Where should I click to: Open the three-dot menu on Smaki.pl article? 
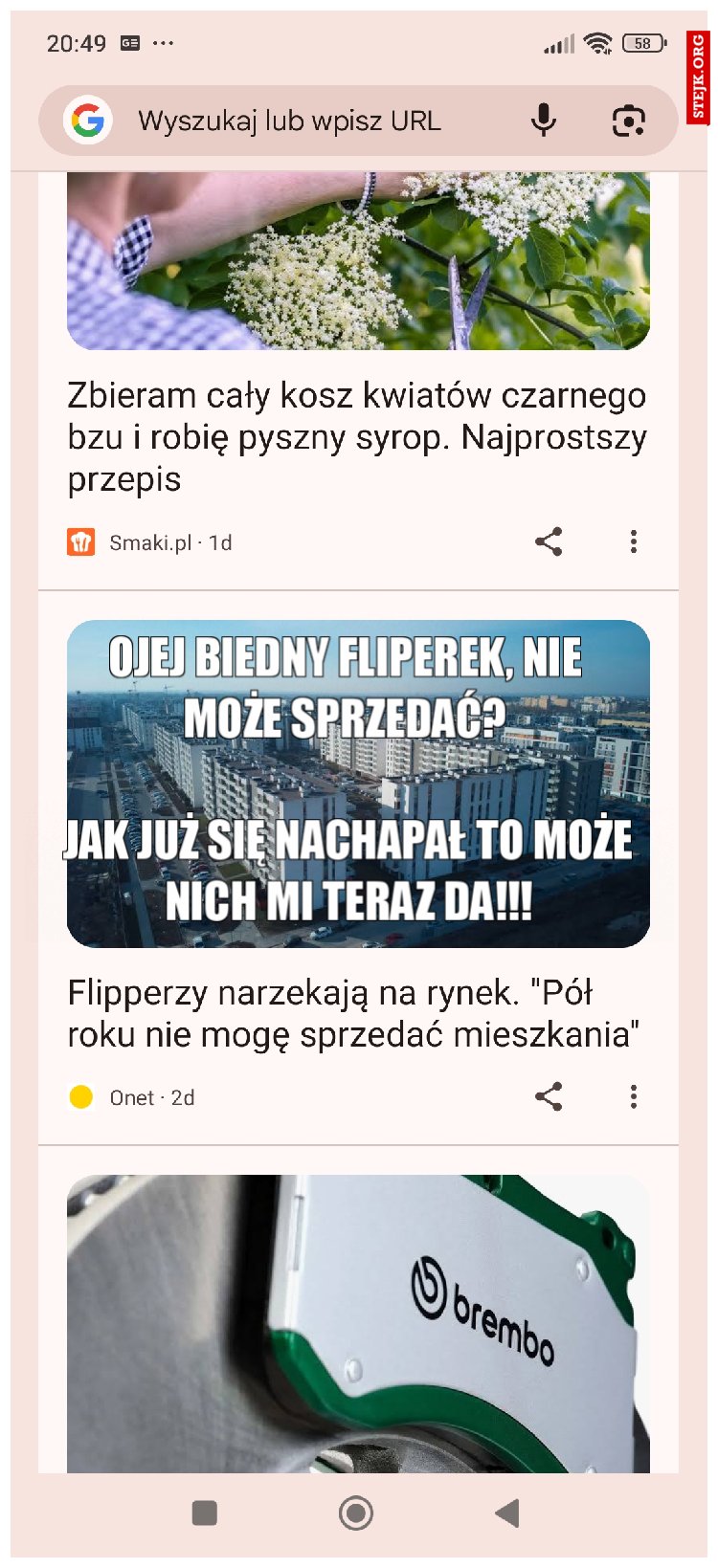tap(634, 541)
